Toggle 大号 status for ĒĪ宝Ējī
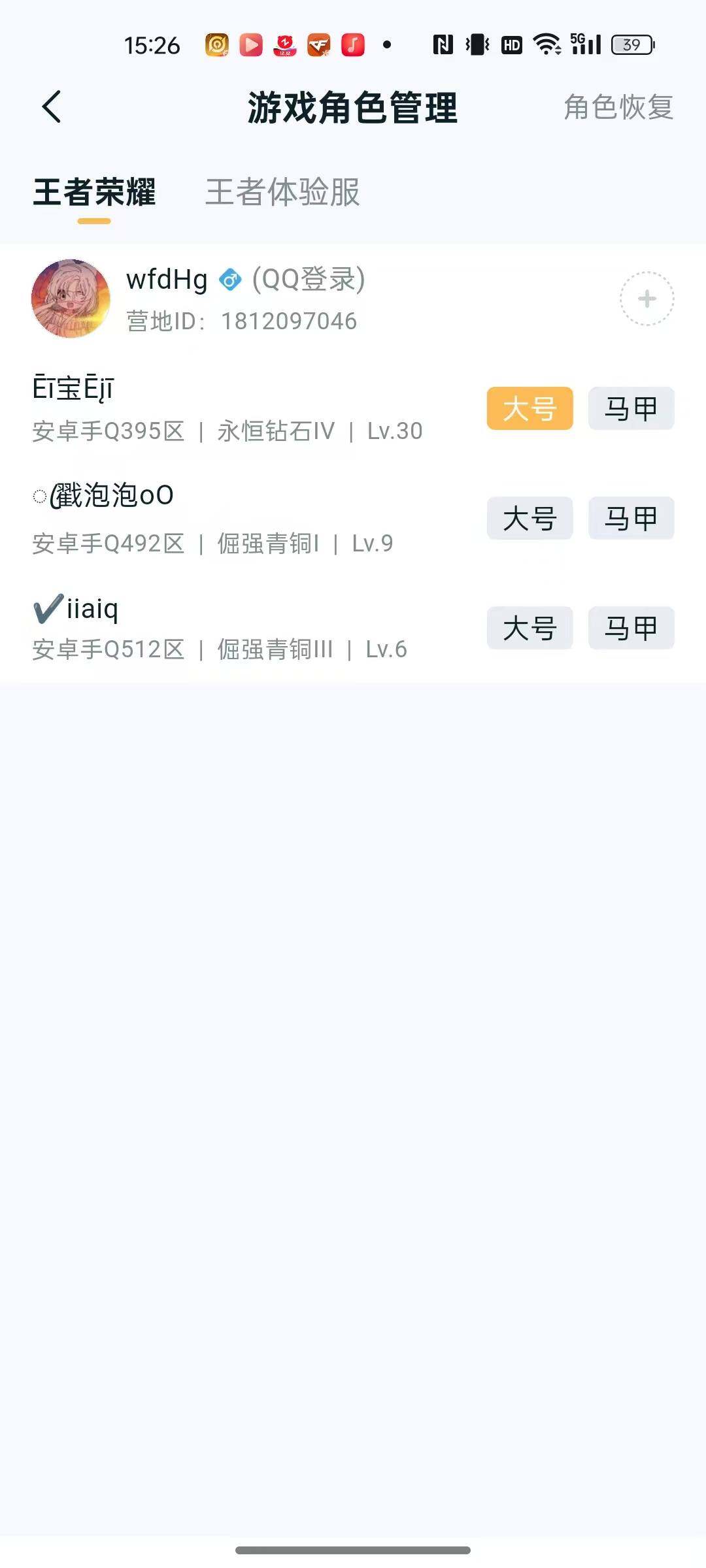The width and height of the screenshot is (706, 1568). tap(529, 408)
